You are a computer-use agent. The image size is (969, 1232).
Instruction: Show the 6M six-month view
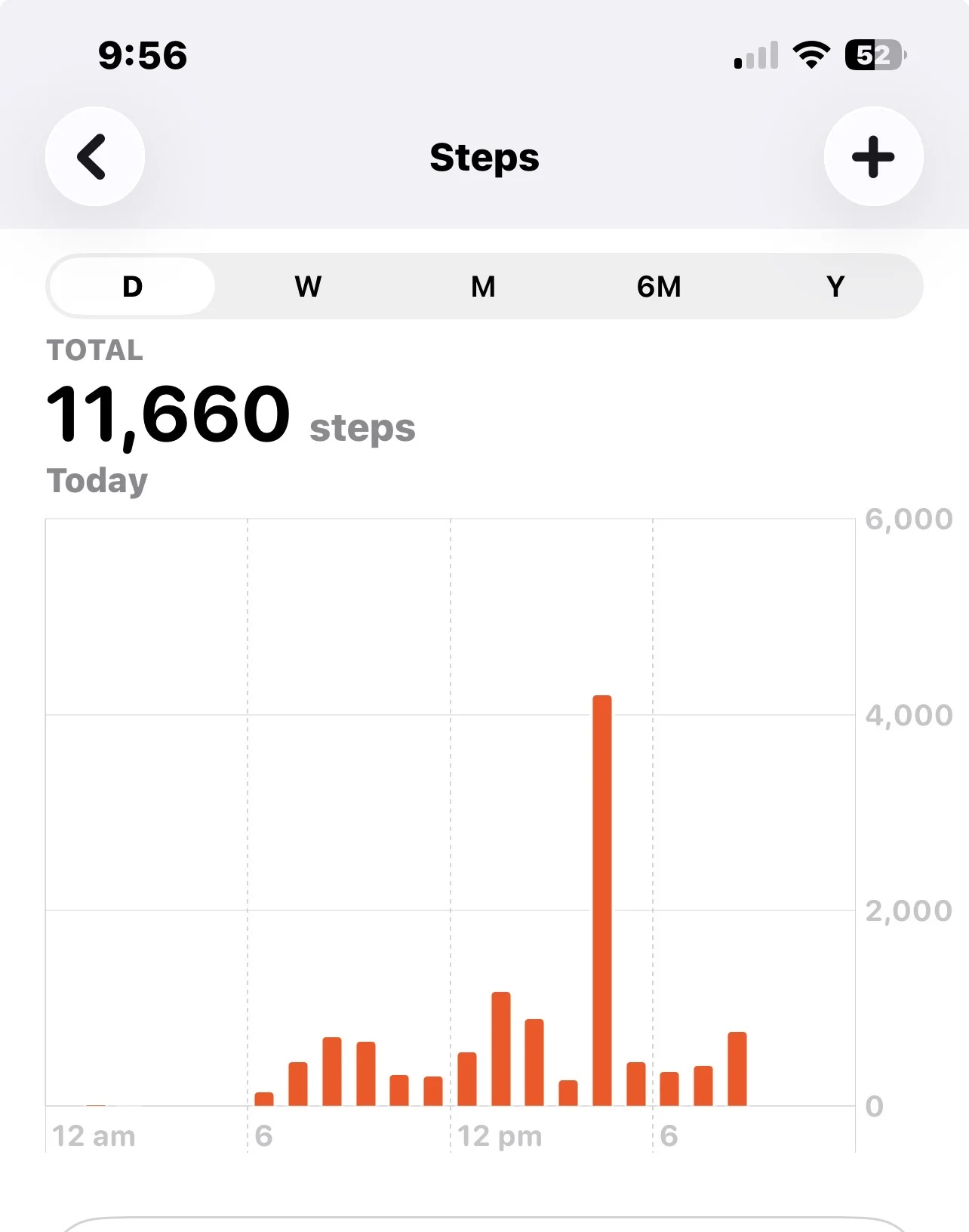pyautogui.click(x=659, y=287)
